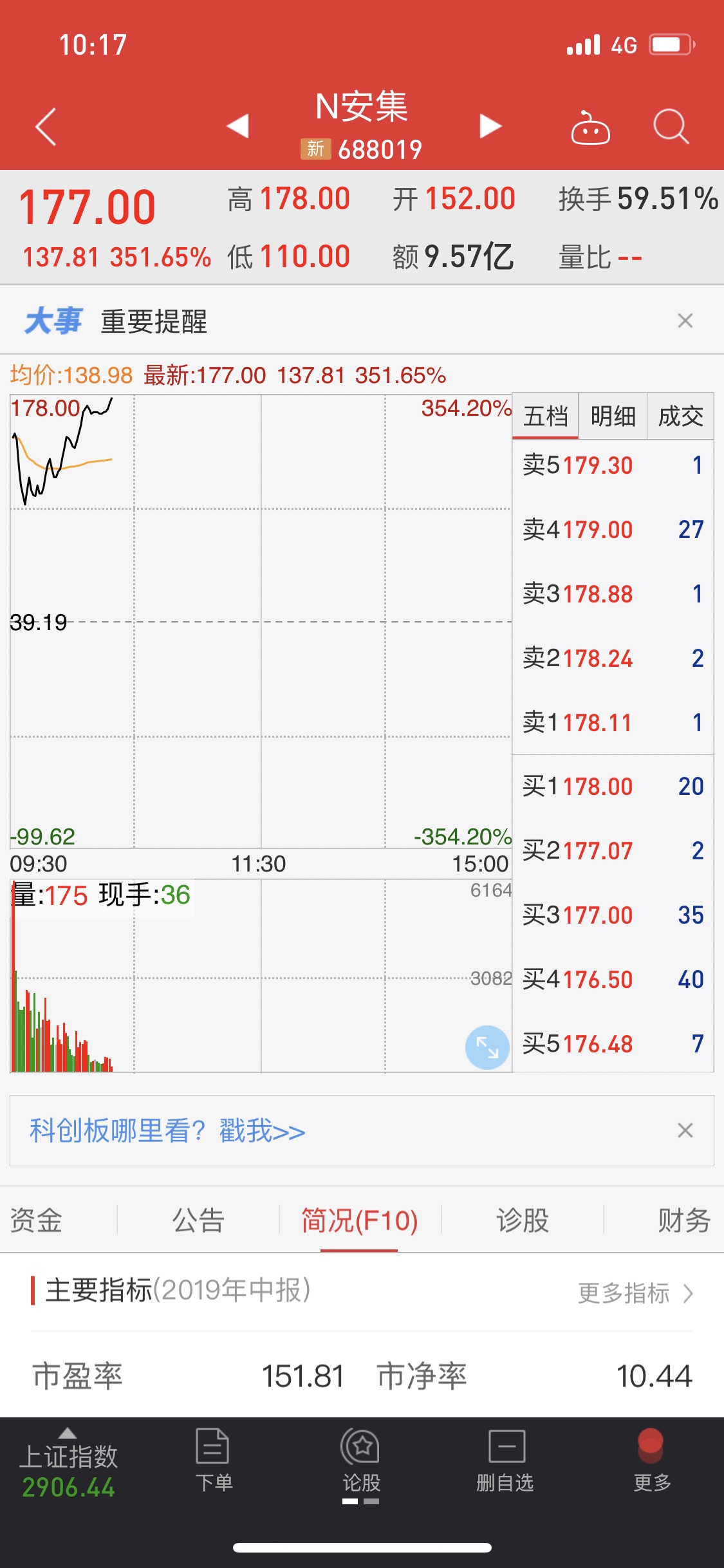Open the 诊股 tab
This screenshot has width=724, height=1568.
523,1220
